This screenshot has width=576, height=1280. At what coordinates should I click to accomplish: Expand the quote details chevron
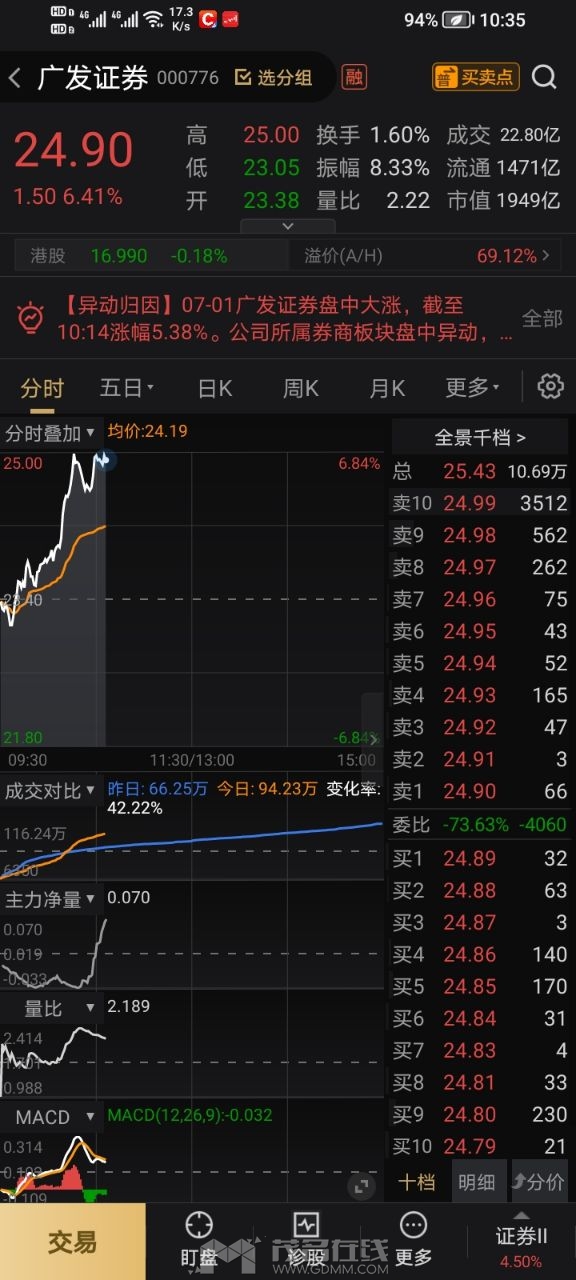point(288,226)
